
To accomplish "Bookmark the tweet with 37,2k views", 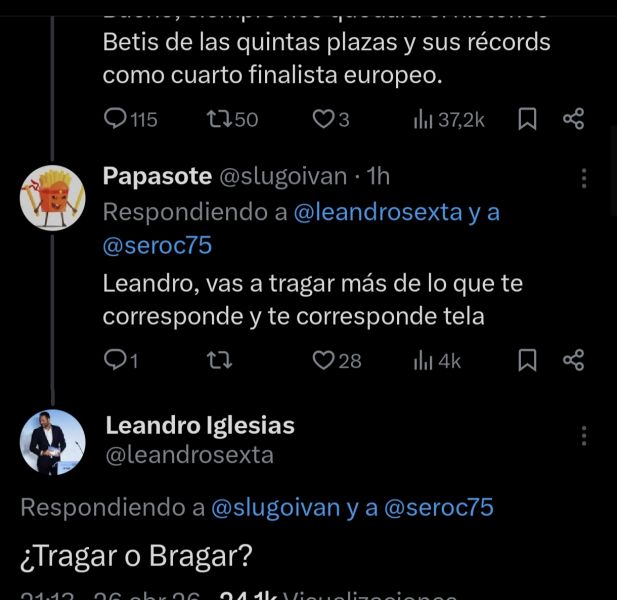I will pos(527,120).
